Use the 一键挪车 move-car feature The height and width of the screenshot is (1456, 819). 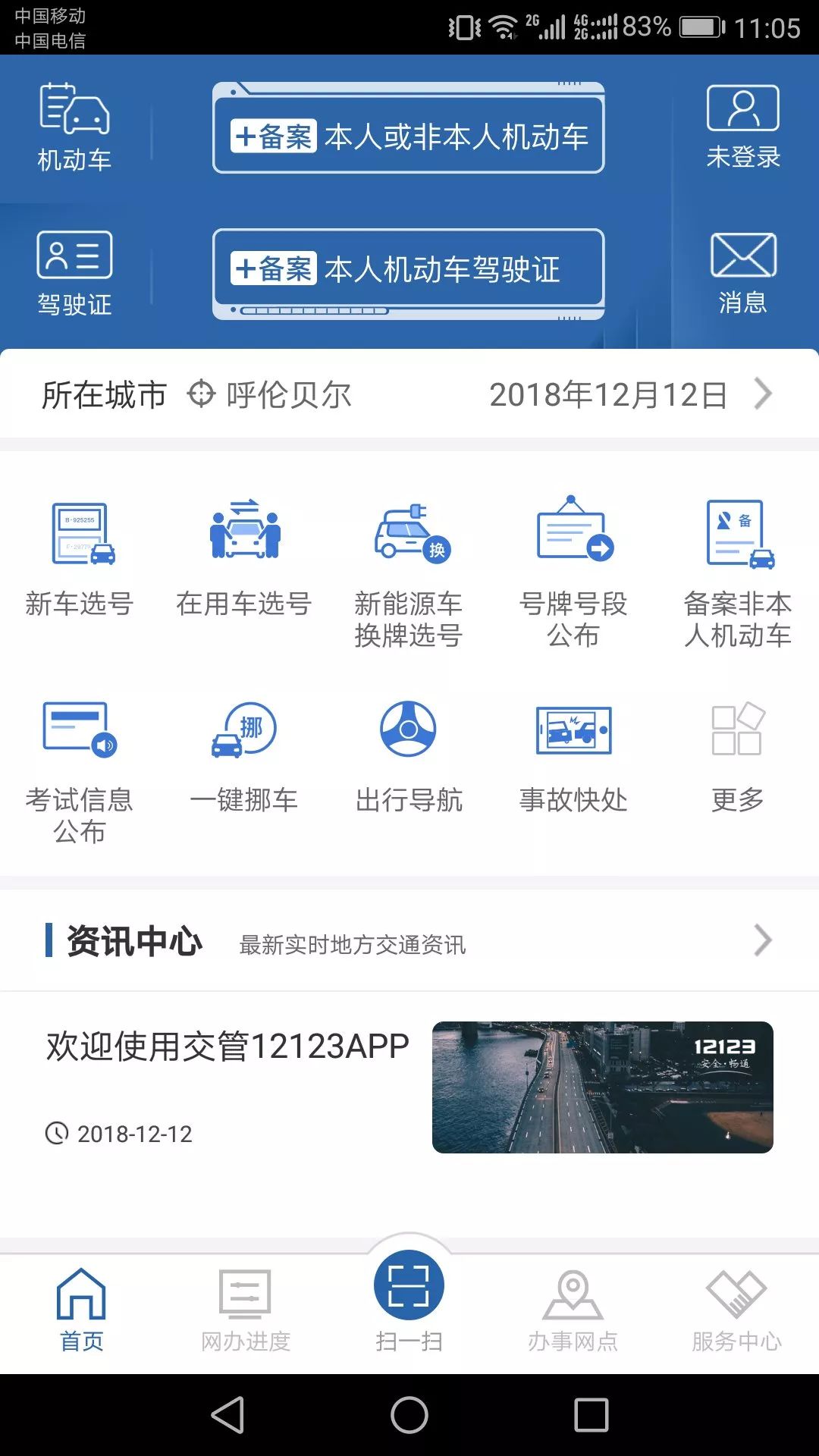243,755
